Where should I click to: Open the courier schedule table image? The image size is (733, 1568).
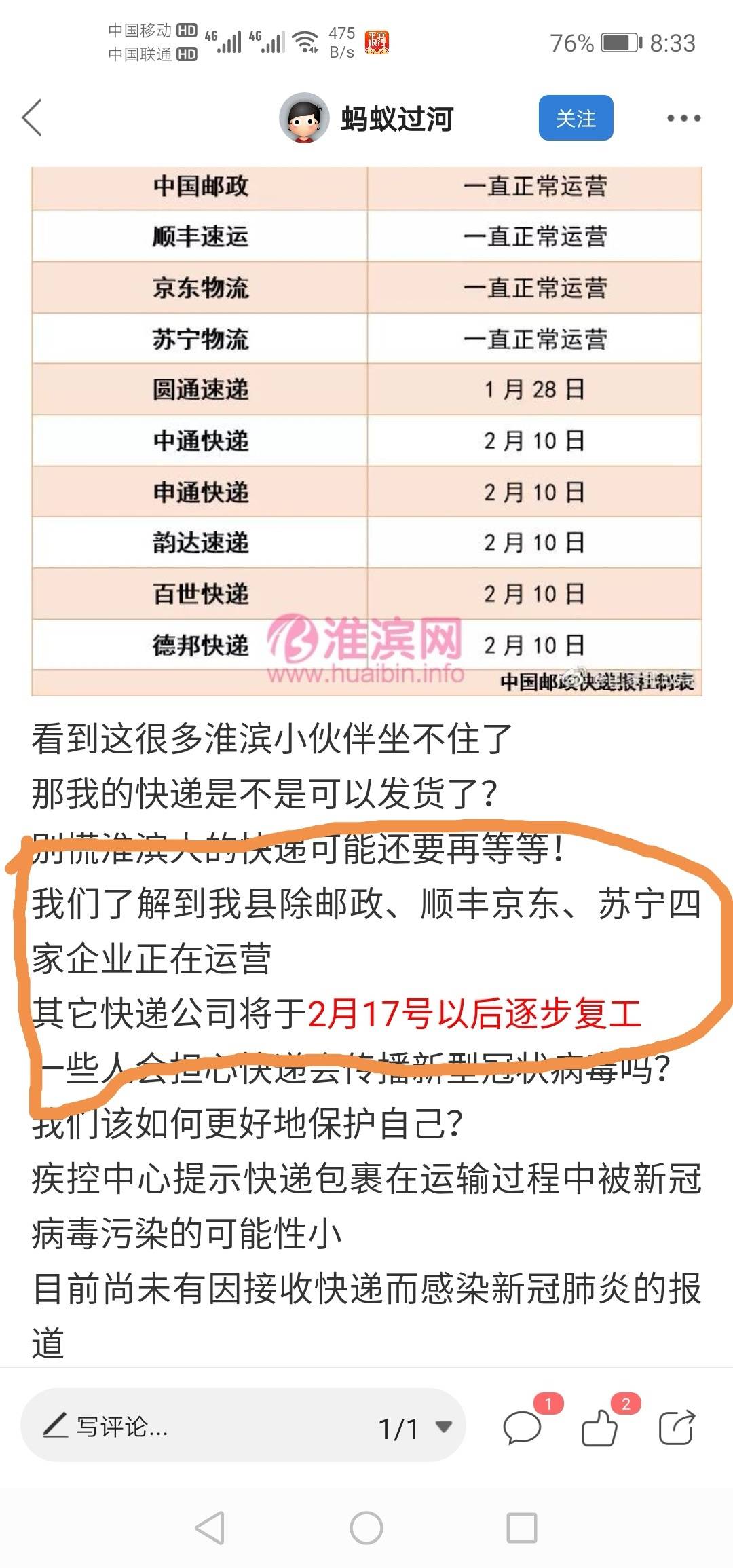click(x=366, y=430)
